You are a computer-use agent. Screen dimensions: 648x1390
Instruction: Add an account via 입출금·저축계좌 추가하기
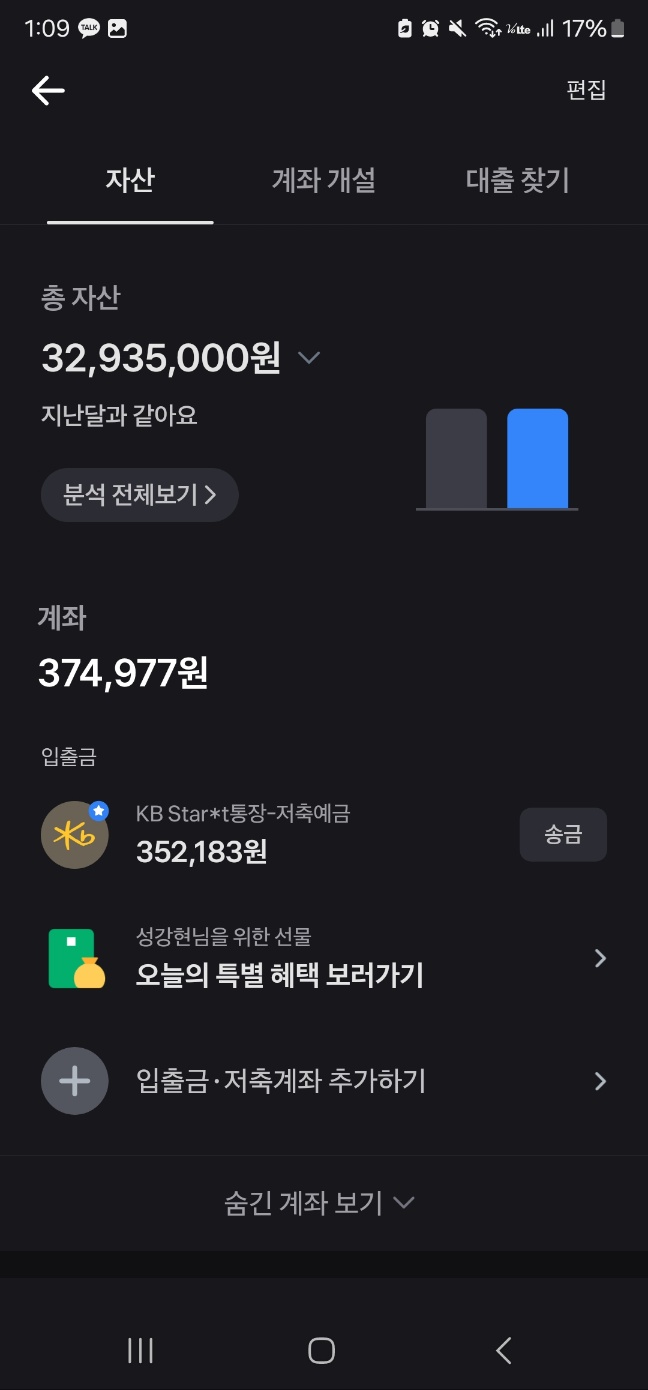pos(324,1081)
